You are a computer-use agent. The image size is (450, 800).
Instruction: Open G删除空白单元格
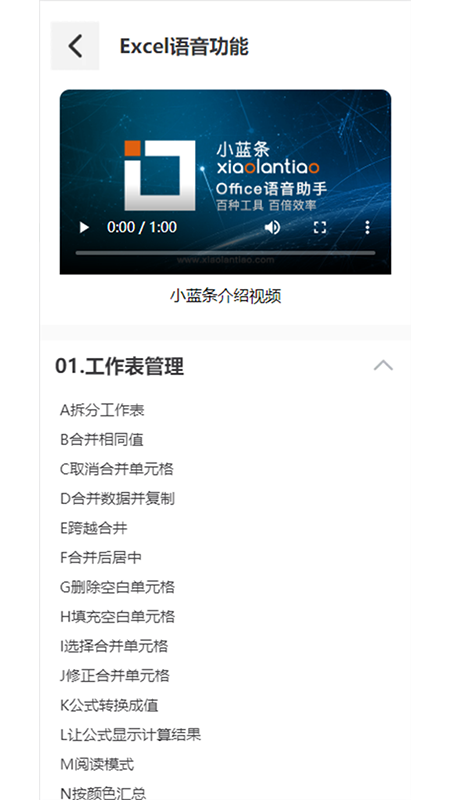click(117, 587)
